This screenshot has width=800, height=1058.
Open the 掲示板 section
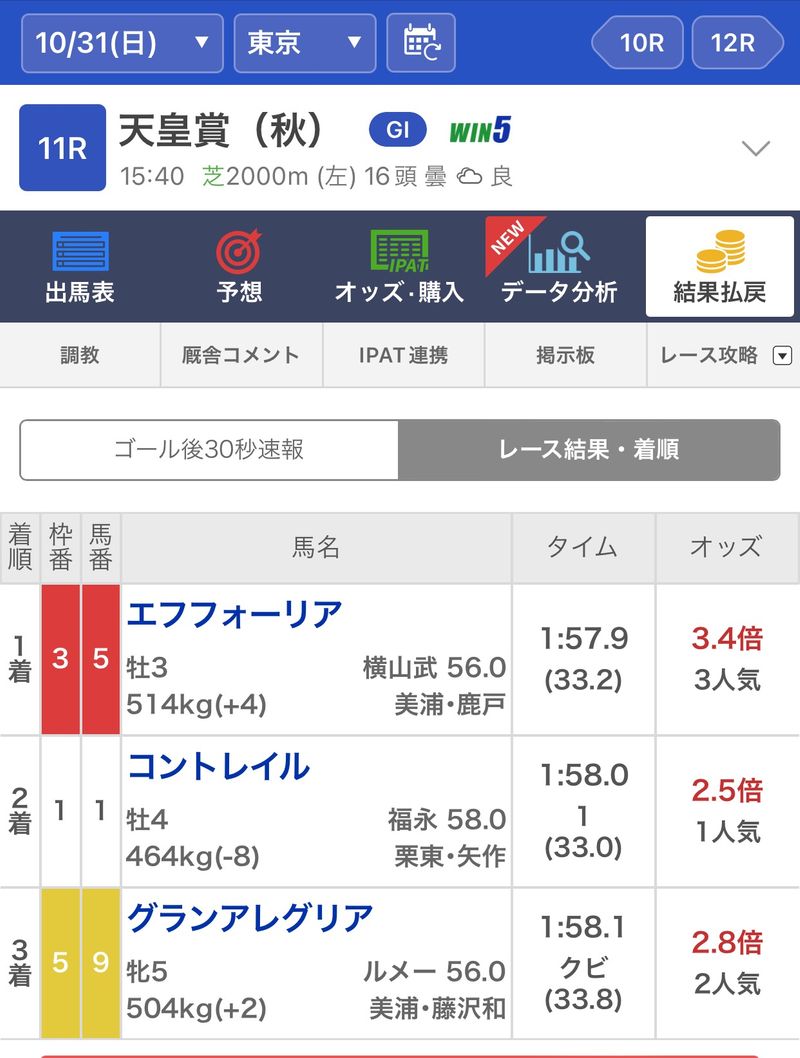[x=565, y=355]
